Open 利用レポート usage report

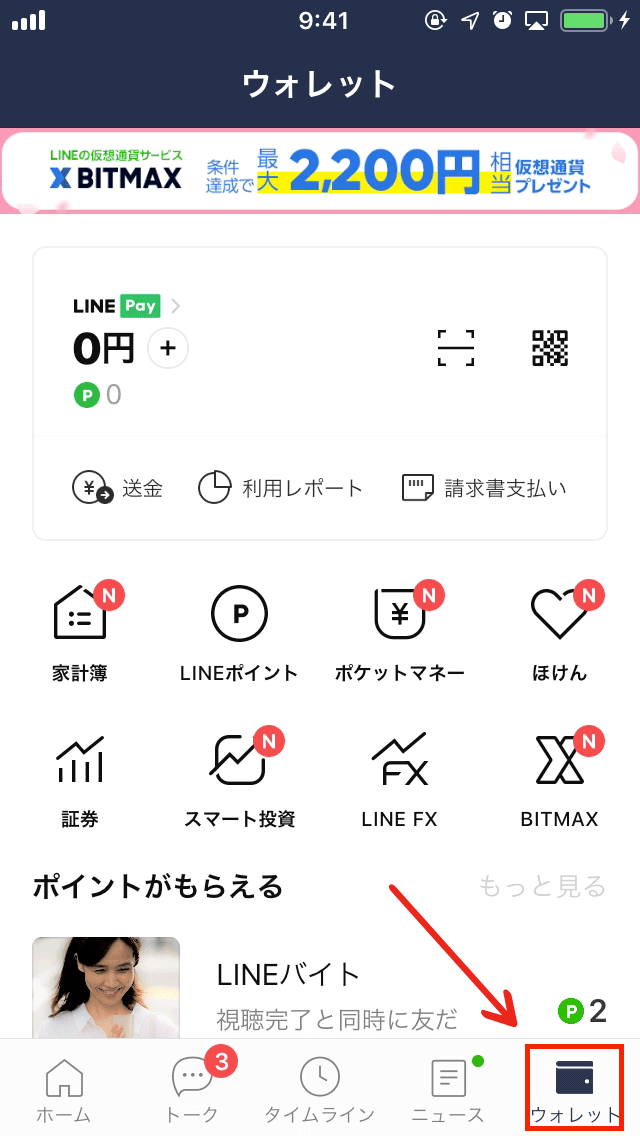tap(280, 488)
